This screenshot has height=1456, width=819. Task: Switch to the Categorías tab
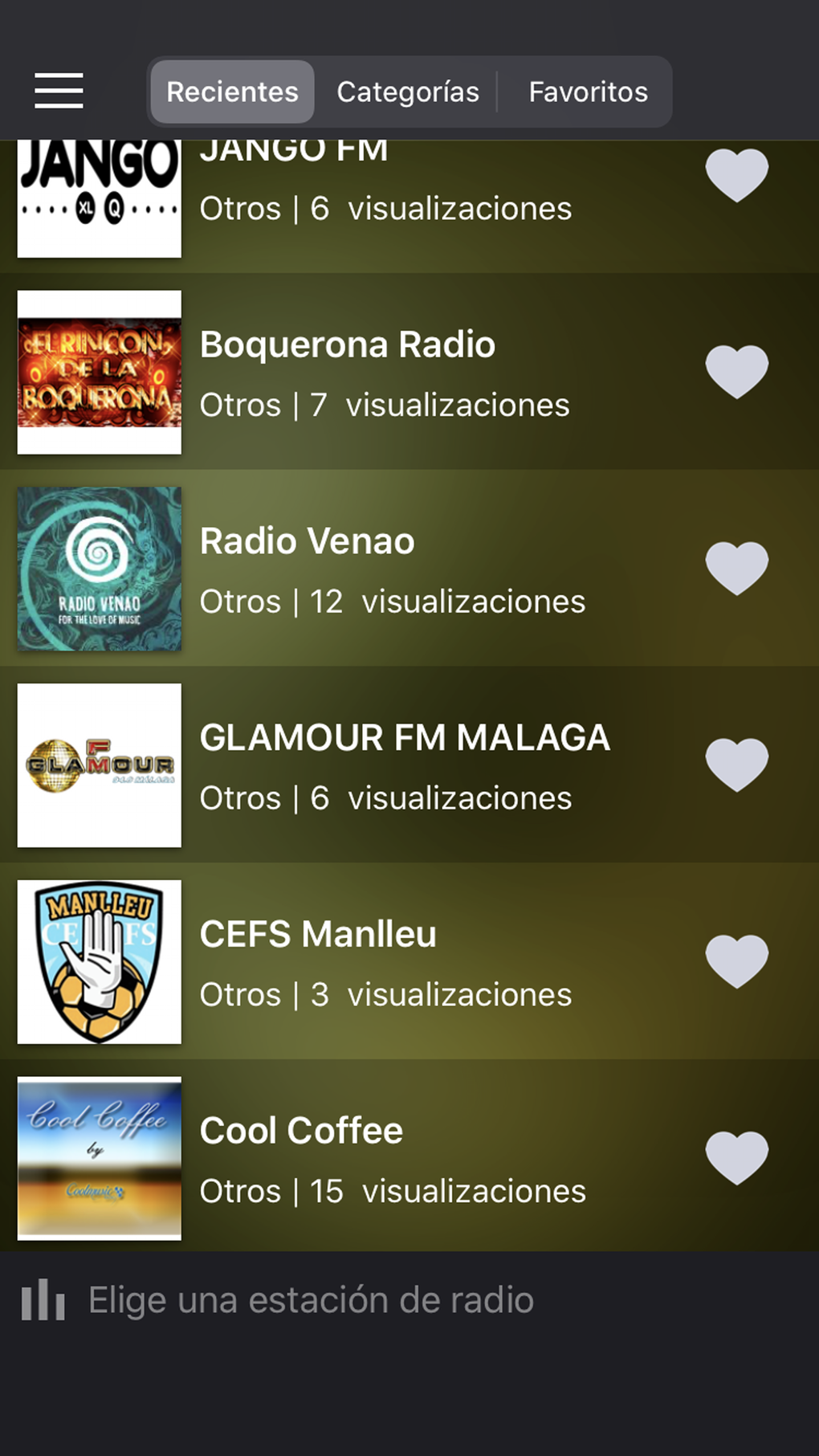tap(408, 92)
